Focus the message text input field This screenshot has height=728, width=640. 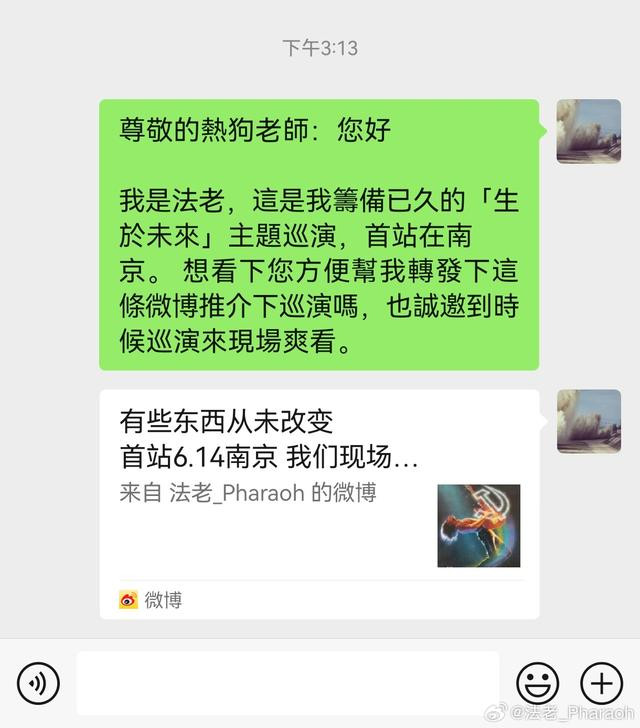click(x=287, y=684)
